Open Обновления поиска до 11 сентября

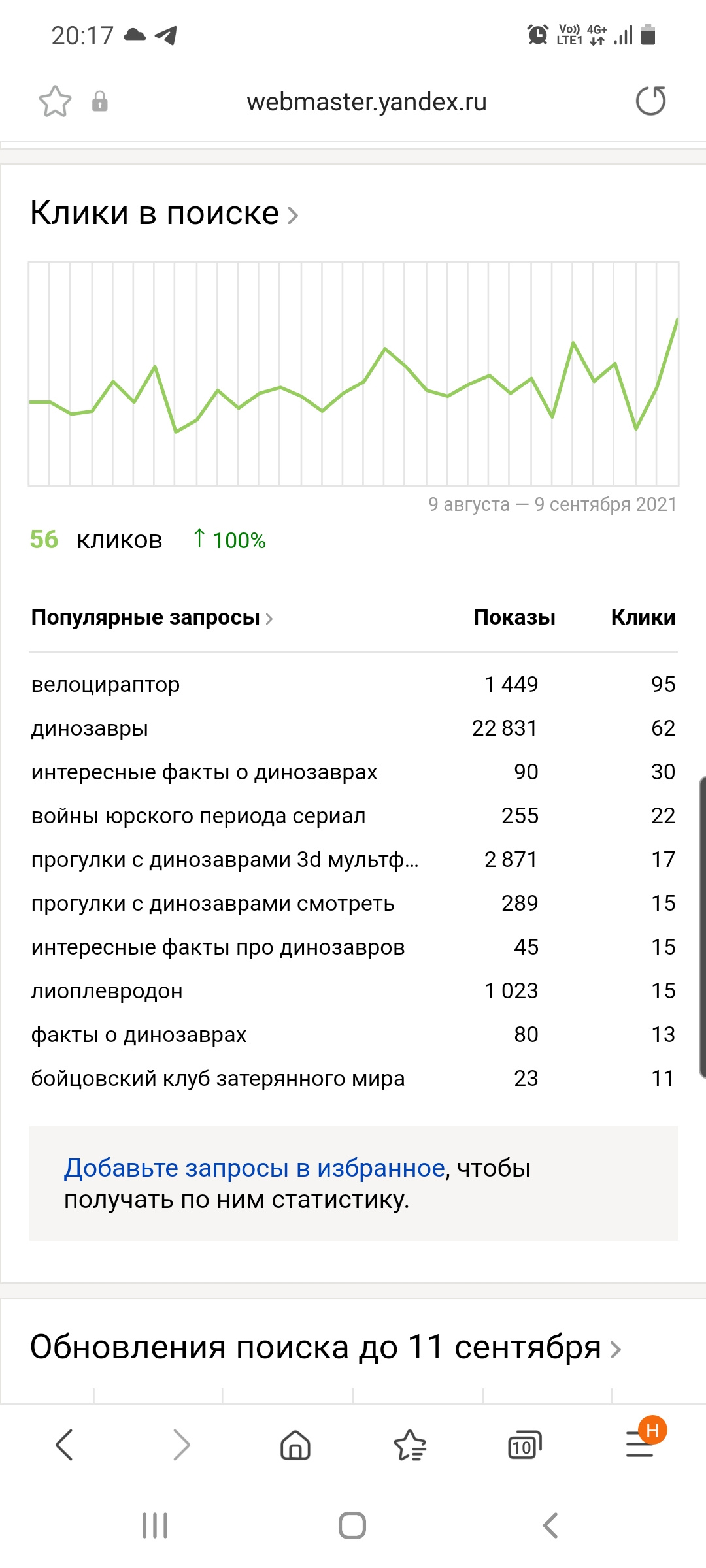(x=325, y=1347)
